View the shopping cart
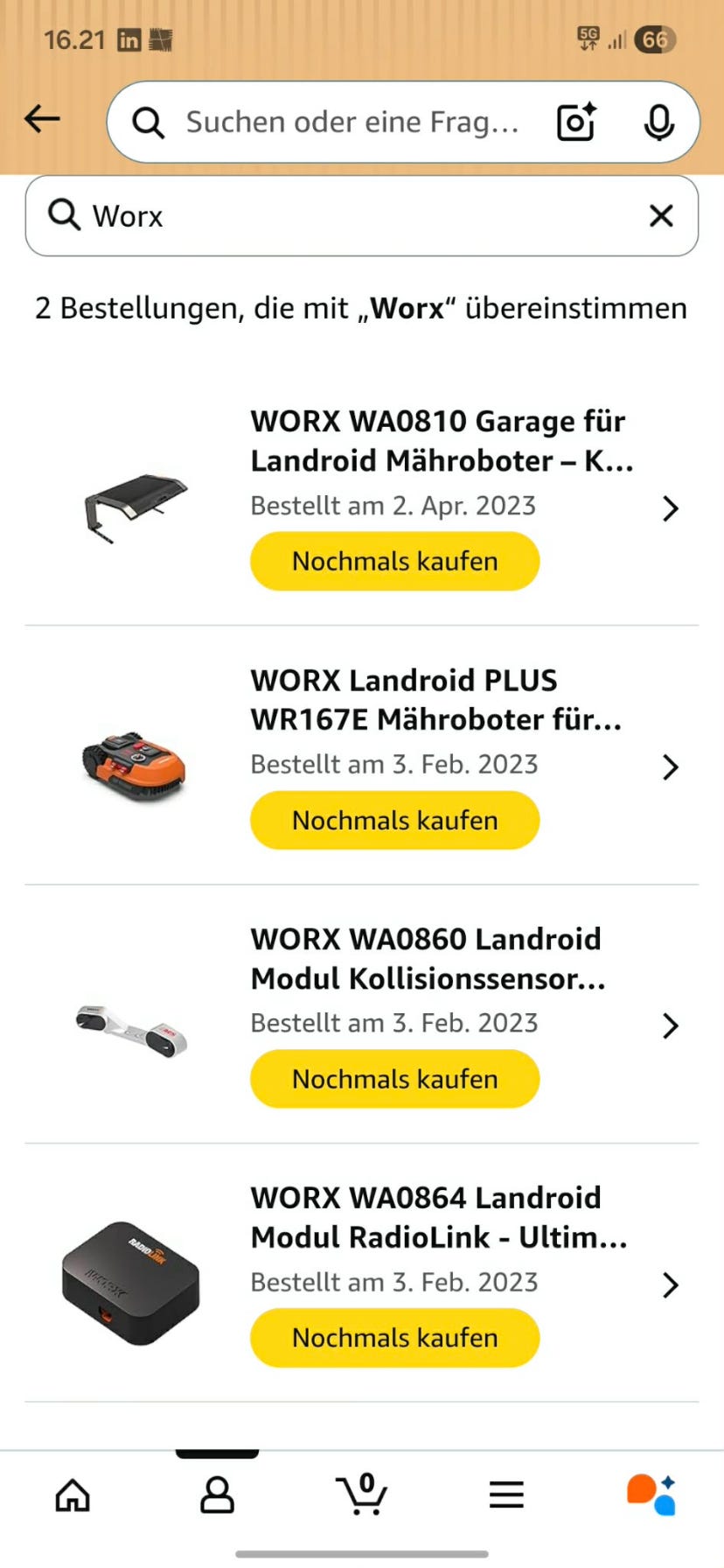This screenshot has height=1568, width=724. pyautogui.click(x=362, y=1495)
